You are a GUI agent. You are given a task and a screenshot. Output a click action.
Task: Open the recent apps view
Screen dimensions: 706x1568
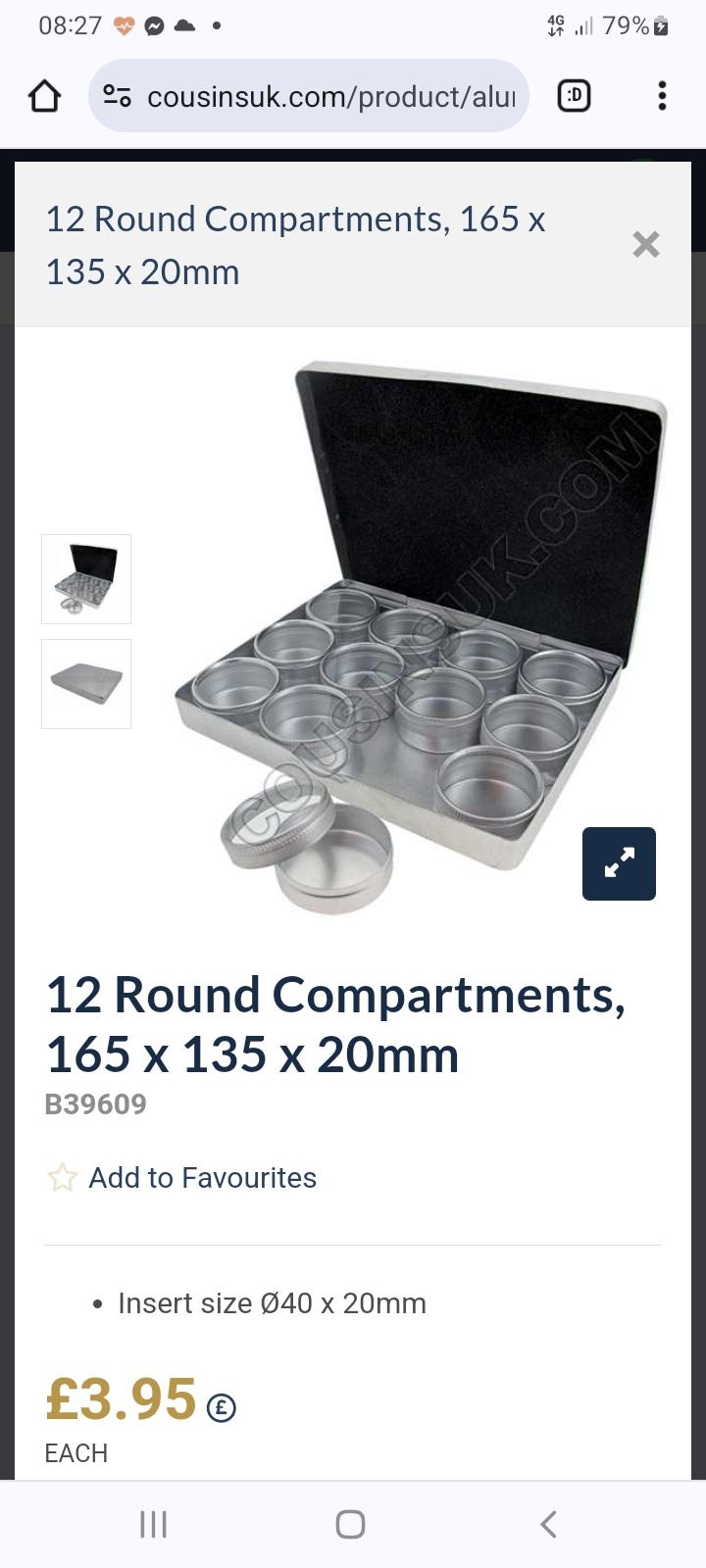pyautogui.click(x=154, y=1524)
